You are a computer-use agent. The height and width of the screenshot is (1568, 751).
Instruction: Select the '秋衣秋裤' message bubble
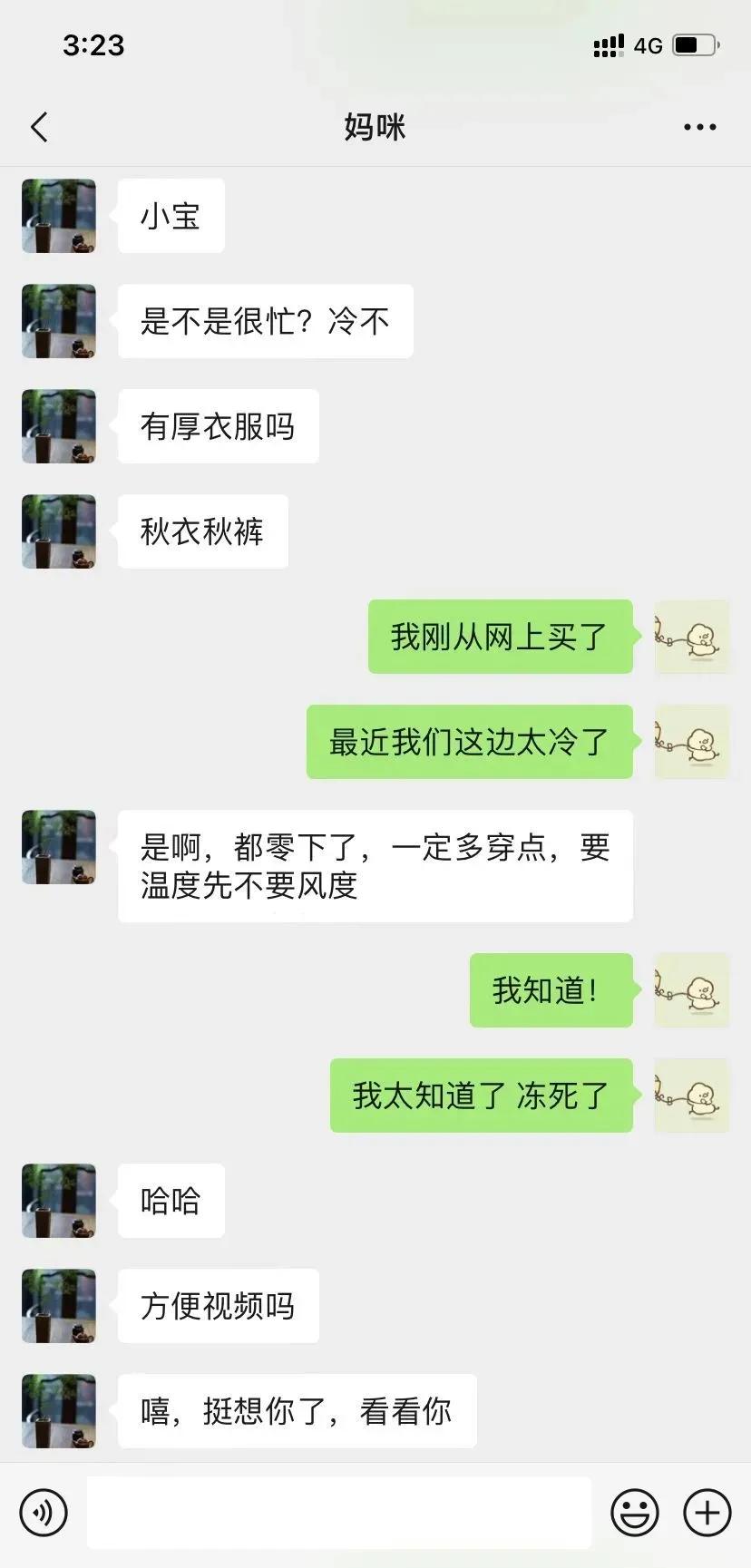tap(201, 532)
